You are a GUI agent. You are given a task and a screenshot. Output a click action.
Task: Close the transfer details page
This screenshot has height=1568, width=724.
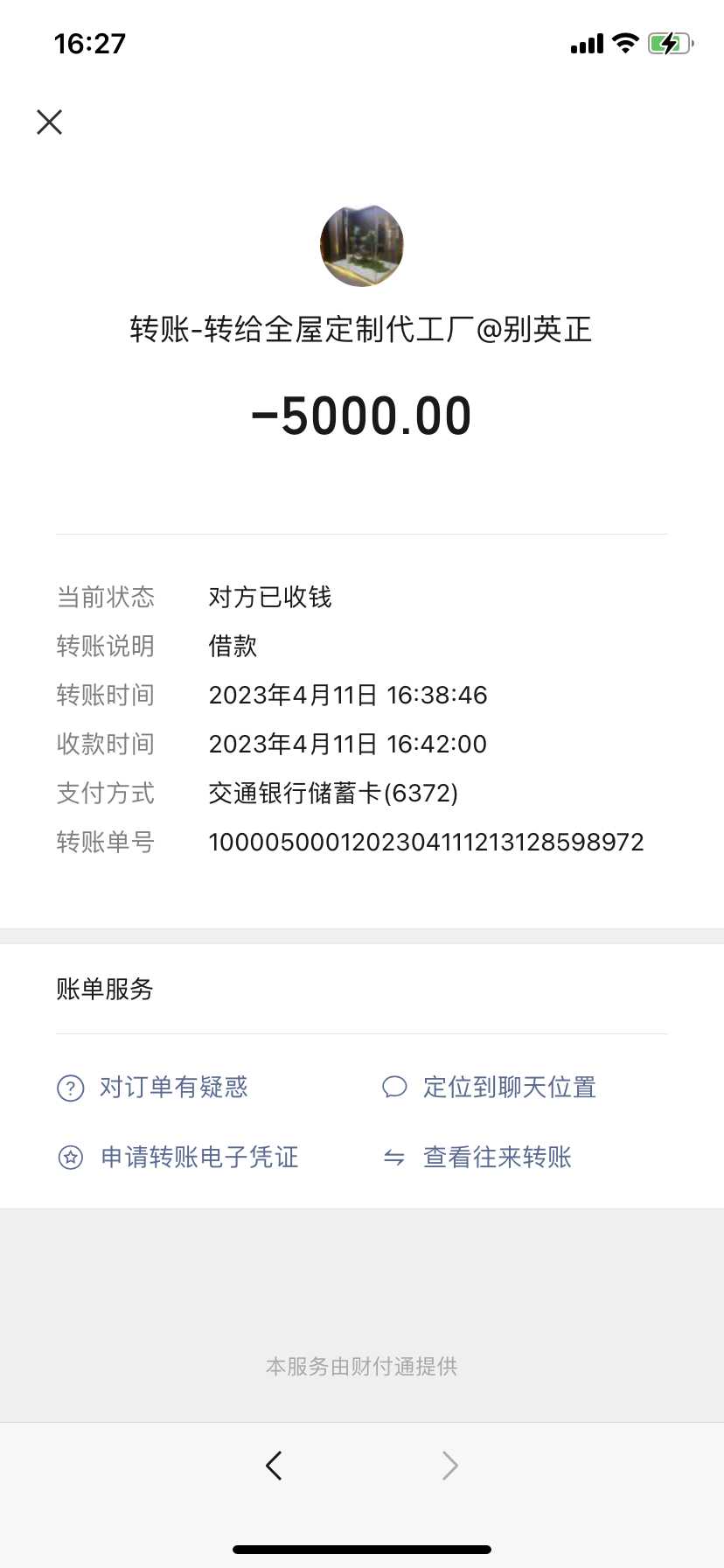click(50, 122)
